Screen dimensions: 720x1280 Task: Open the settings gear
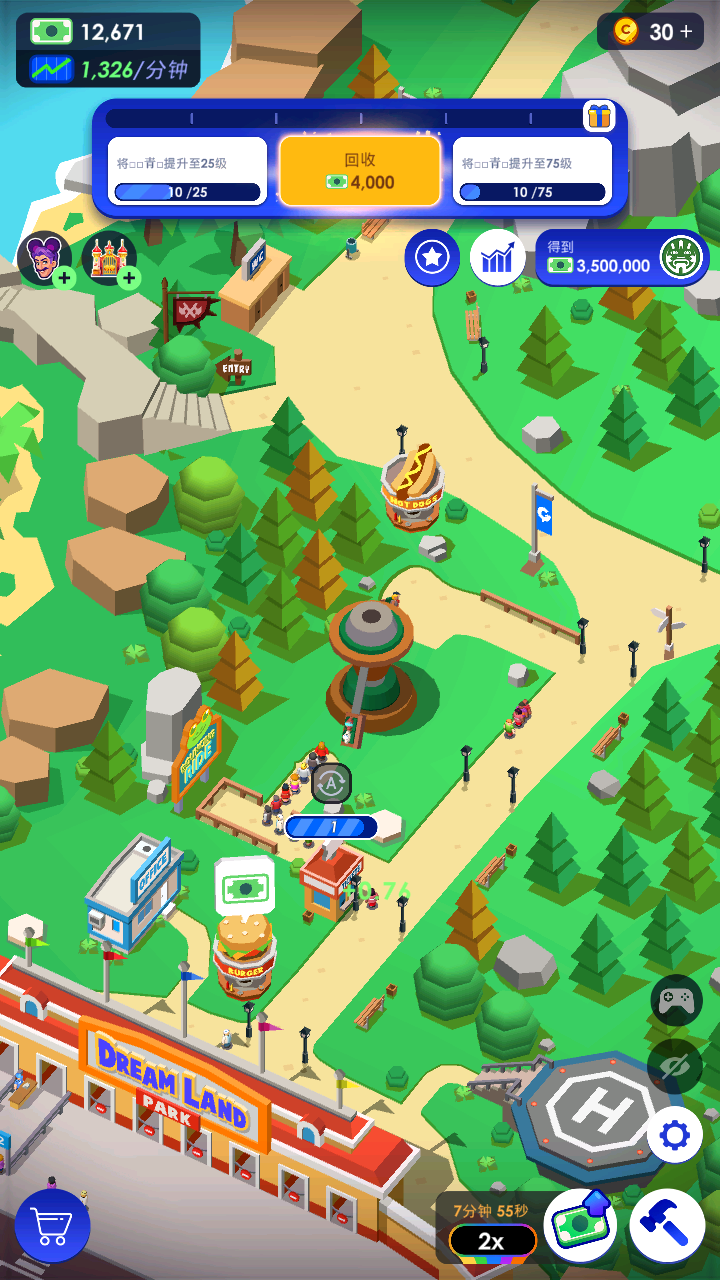[675, 1136]
